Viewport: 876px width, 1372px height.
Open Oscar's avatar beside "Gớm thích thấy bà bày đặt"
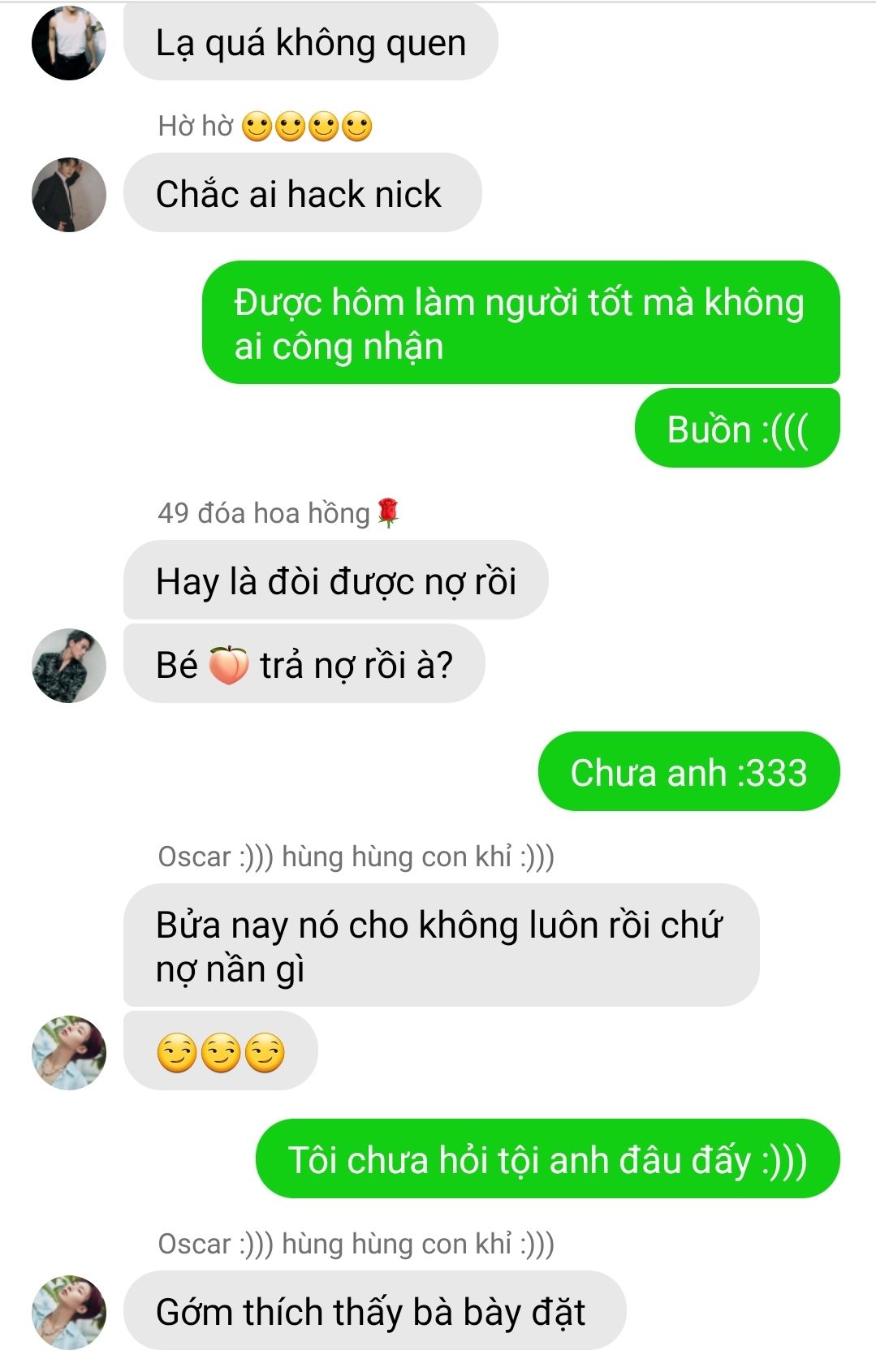[69, 1312]
